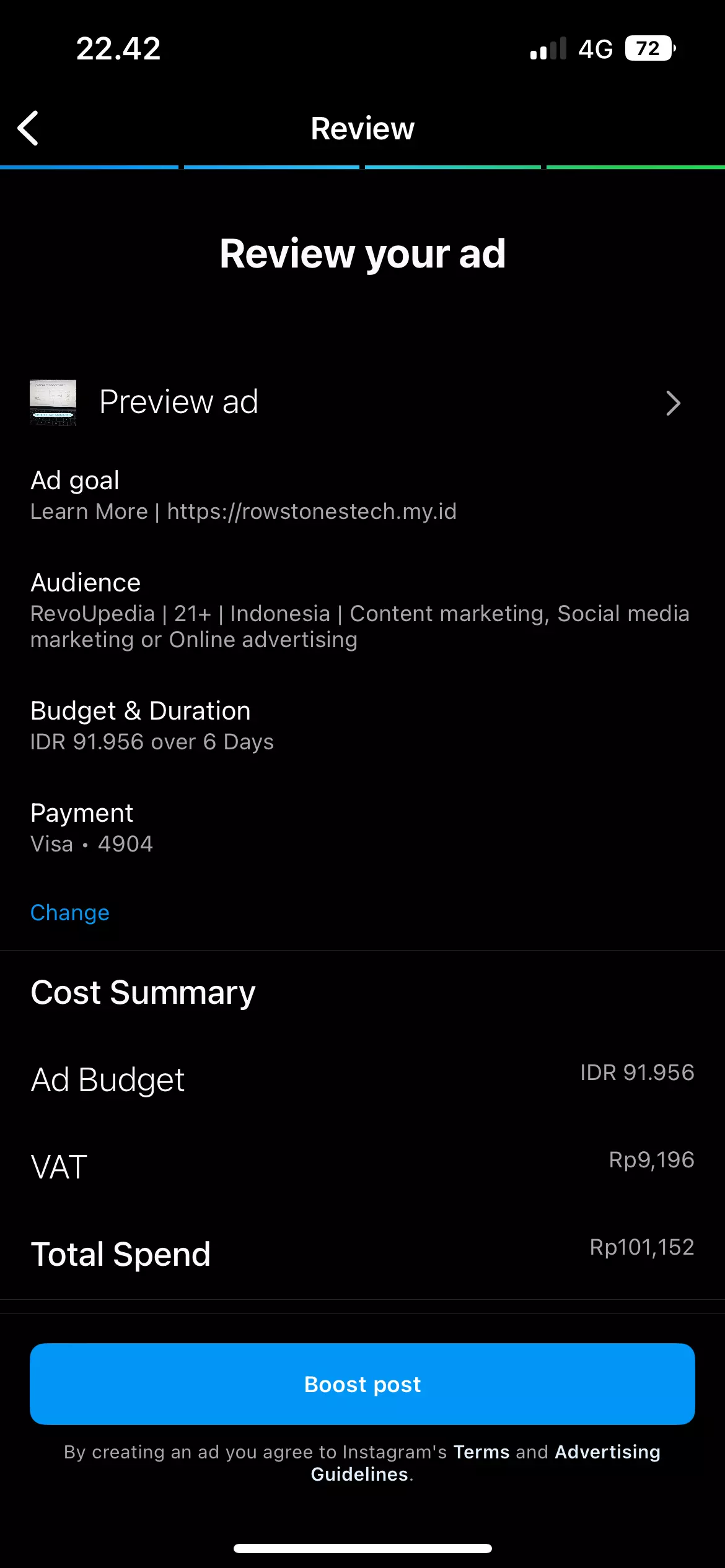Screen dimensions: 725x1568
Task: Select the Change link under Payment
Action: [69, 912]
